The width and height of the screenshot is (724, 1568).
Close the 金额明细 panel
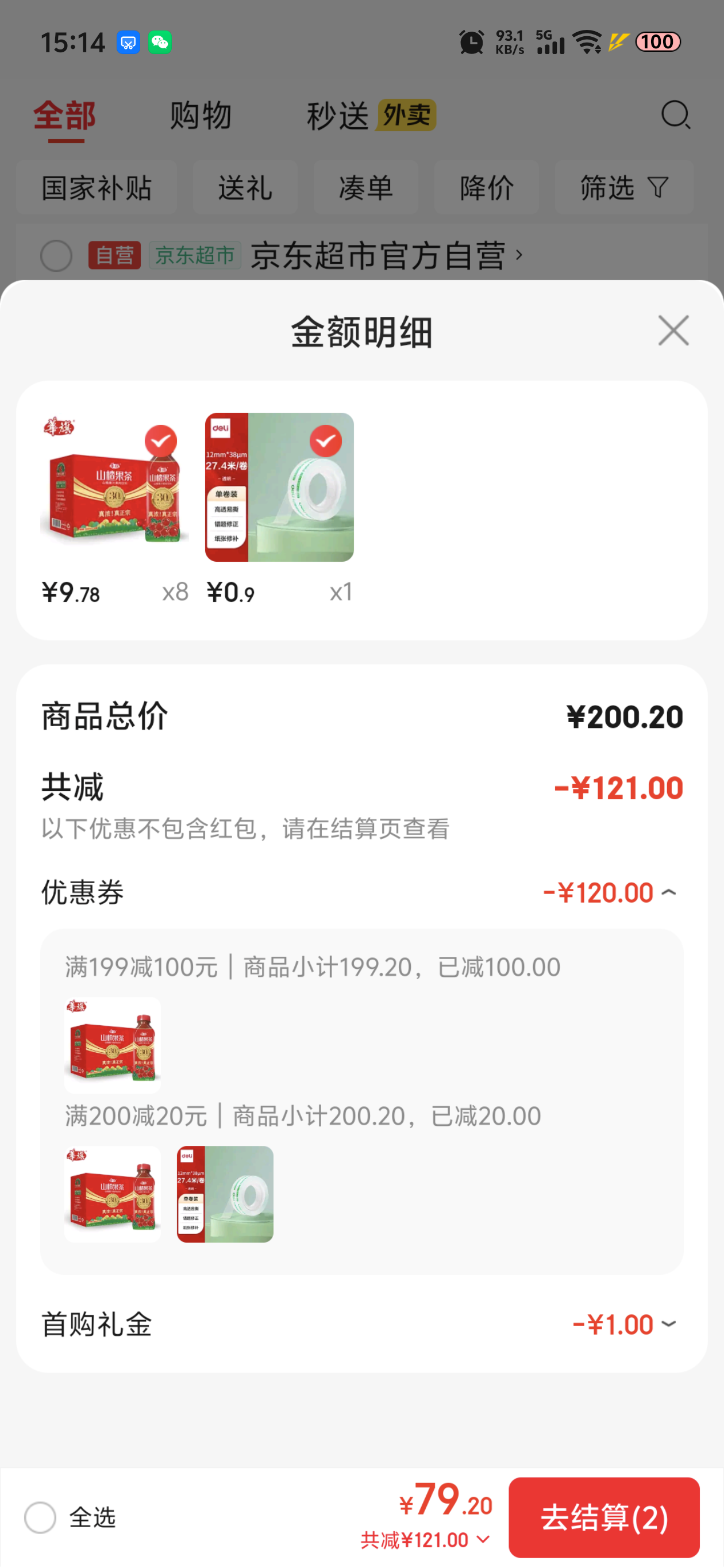tap(672, 331)
